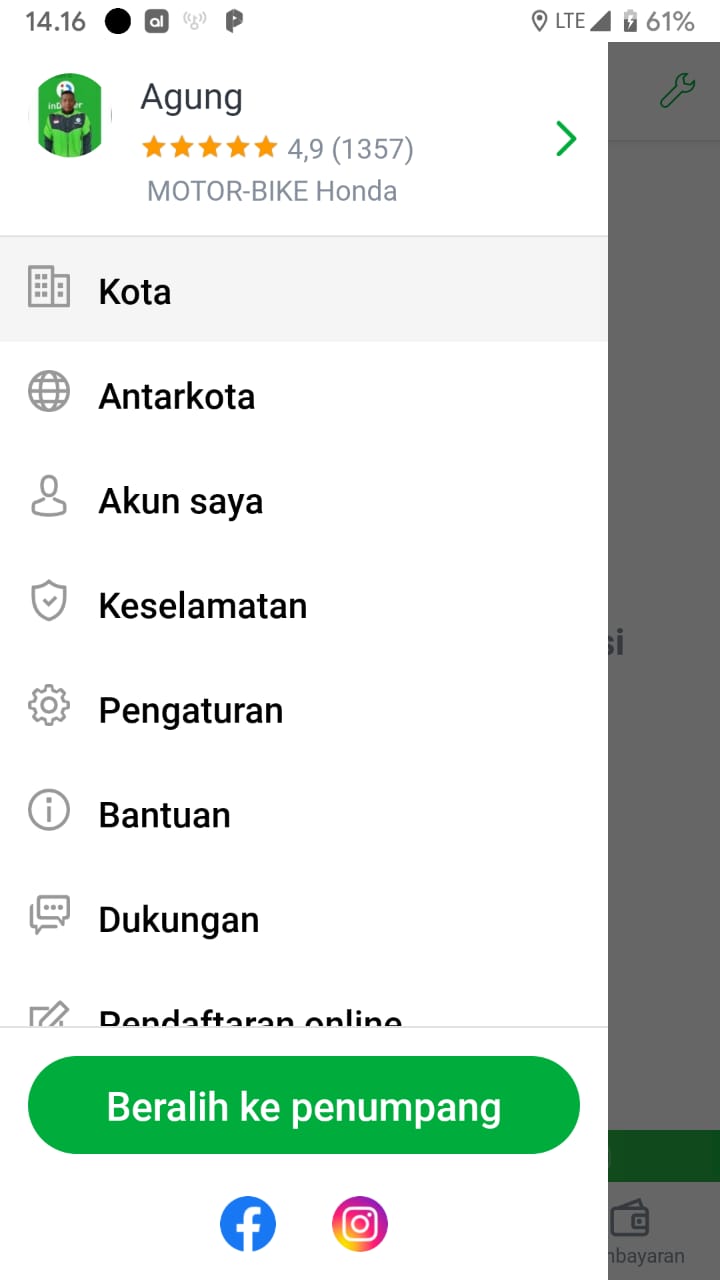Viewport: 720px width, 1280px height.
Task: Open the Facebook page link
Action: click(248, 1224)
